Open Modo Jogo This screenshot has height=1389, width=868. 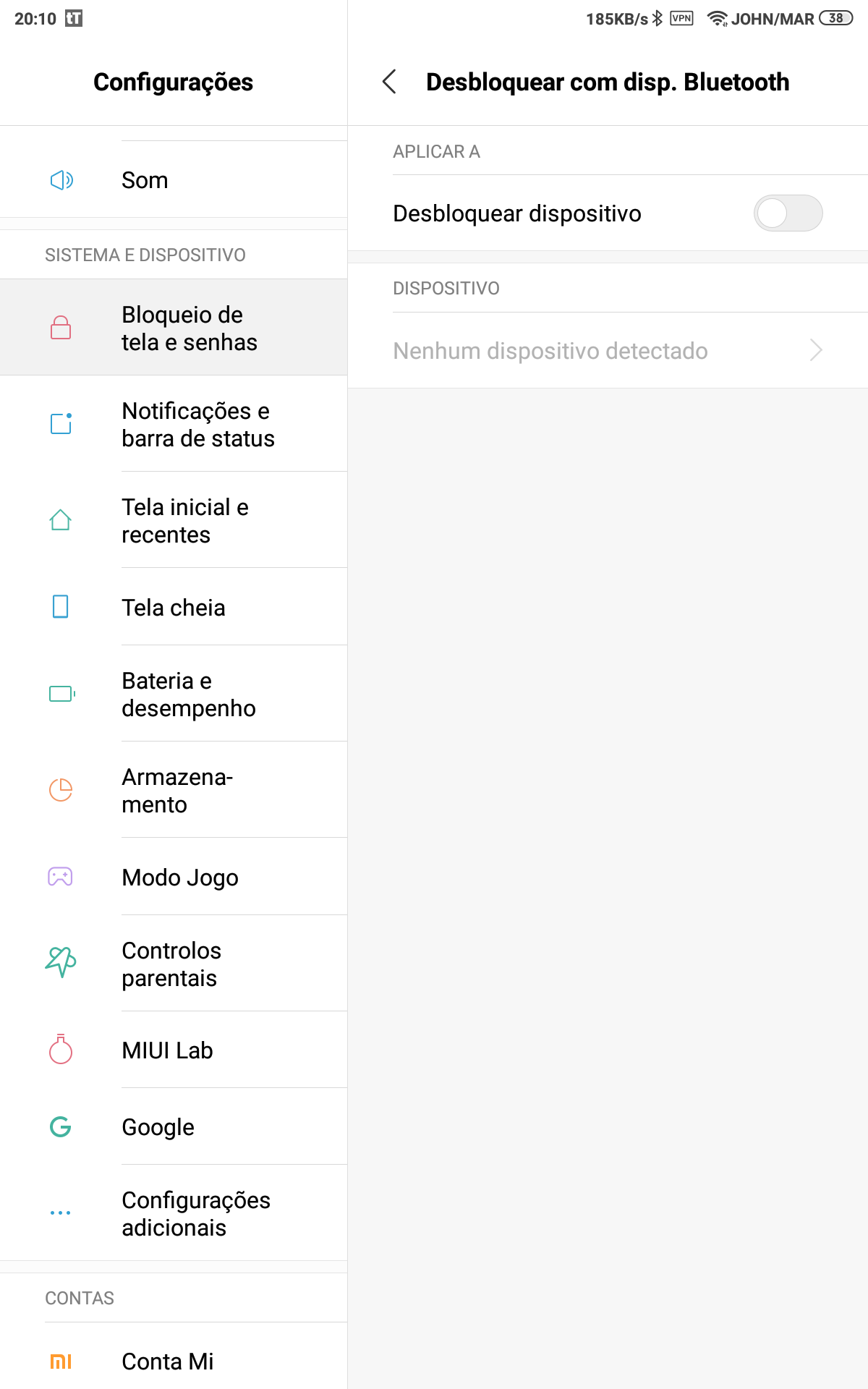pyautogui.click(x=174, y=877)
